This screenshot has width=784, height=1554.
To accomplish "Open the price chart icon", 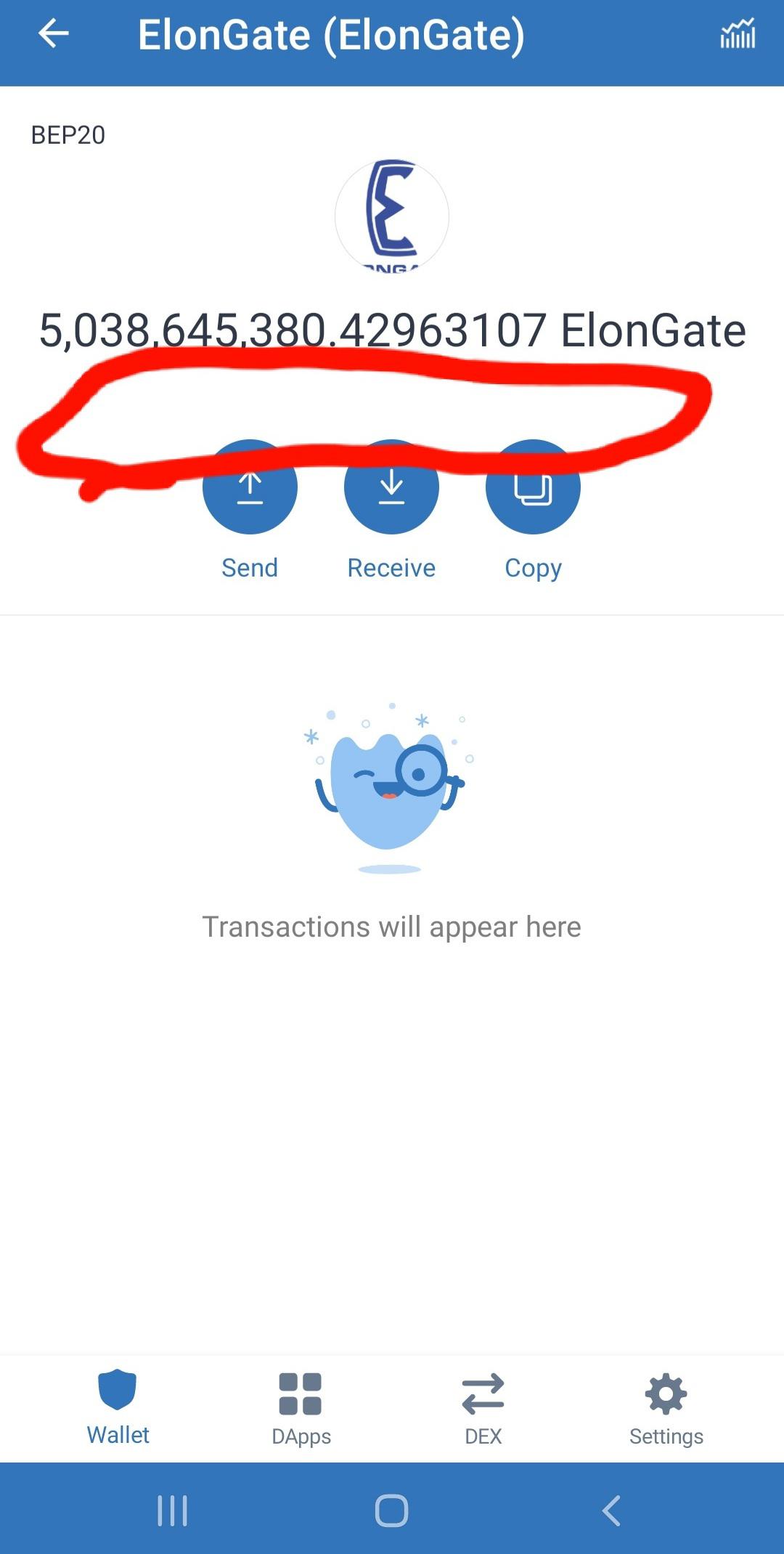I will click(x=737, y=34).
